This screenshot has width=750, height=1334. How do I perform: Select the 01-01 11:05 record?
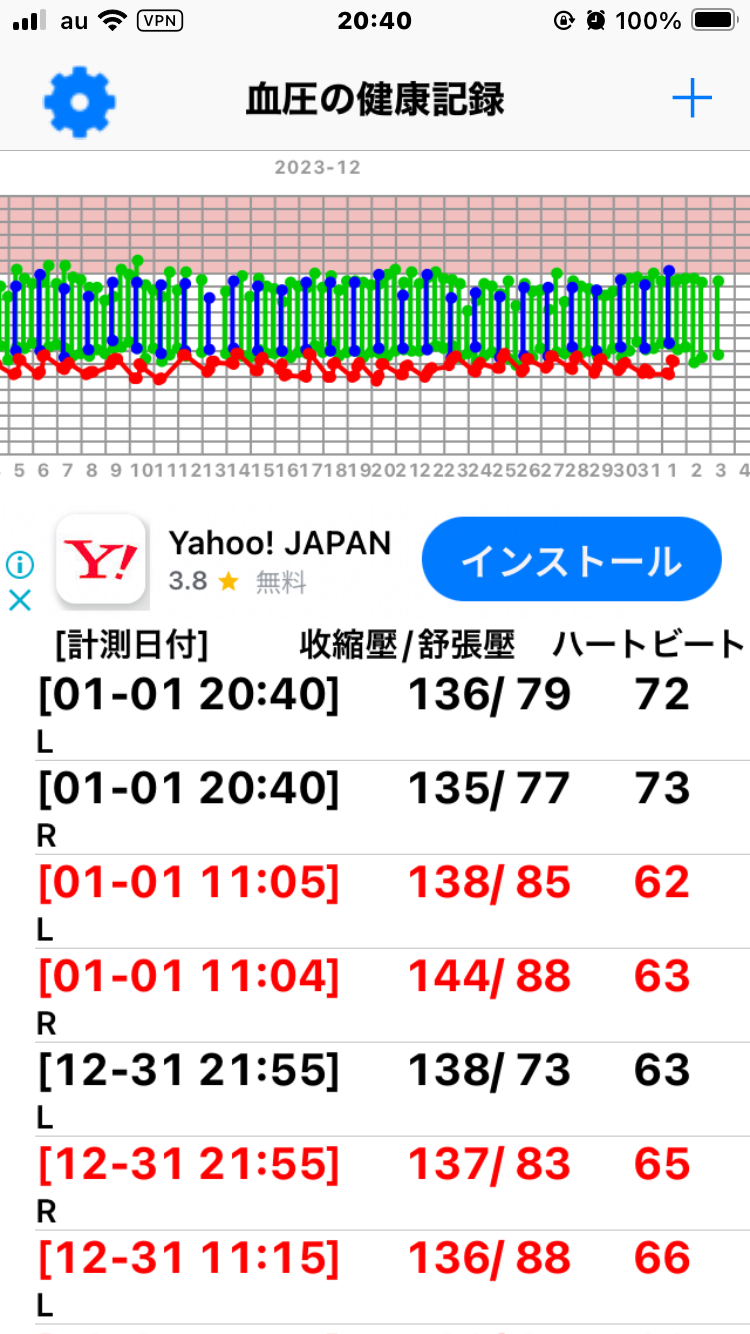click(375, 902)
